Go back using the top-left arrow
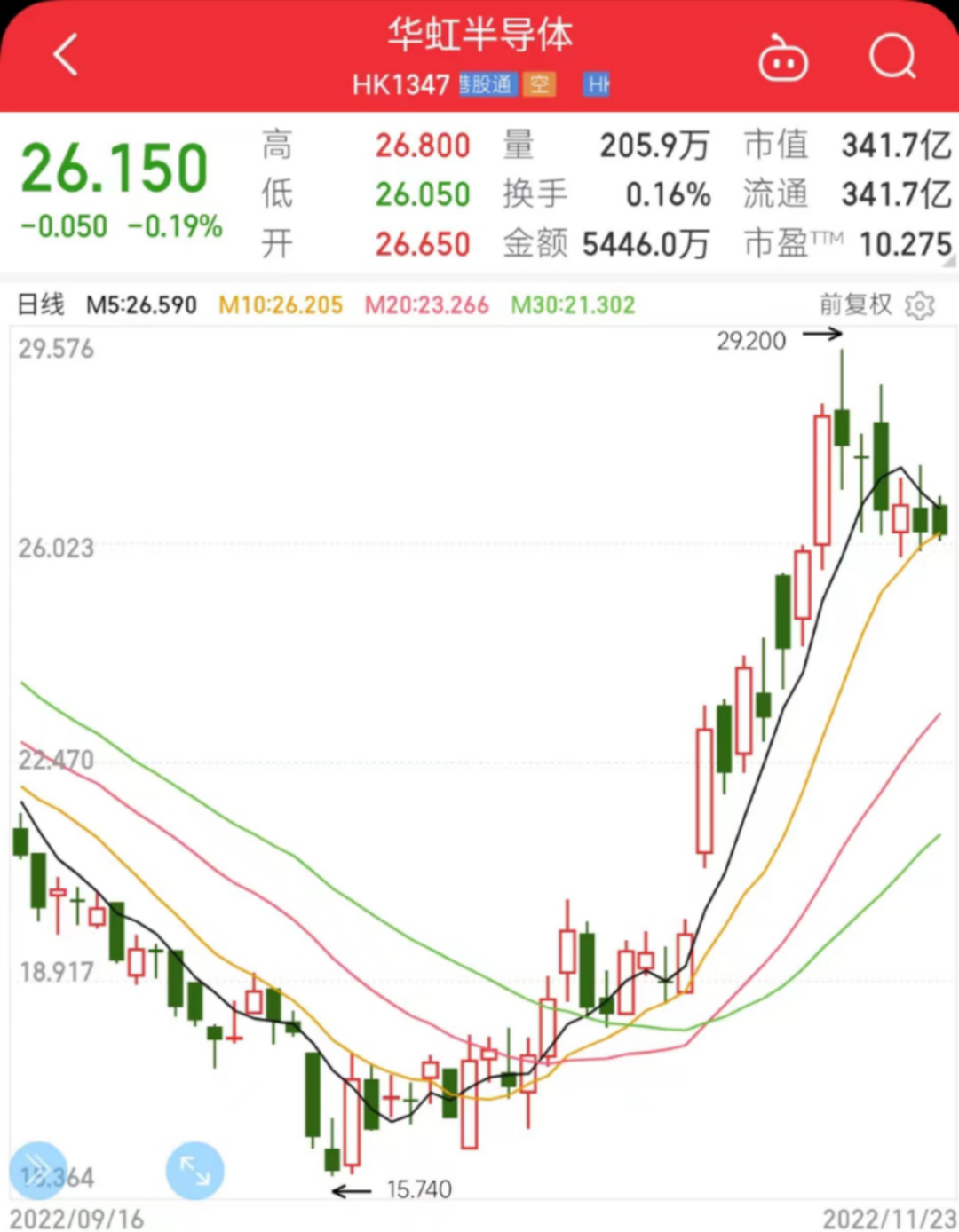 (x=66, y=55)
